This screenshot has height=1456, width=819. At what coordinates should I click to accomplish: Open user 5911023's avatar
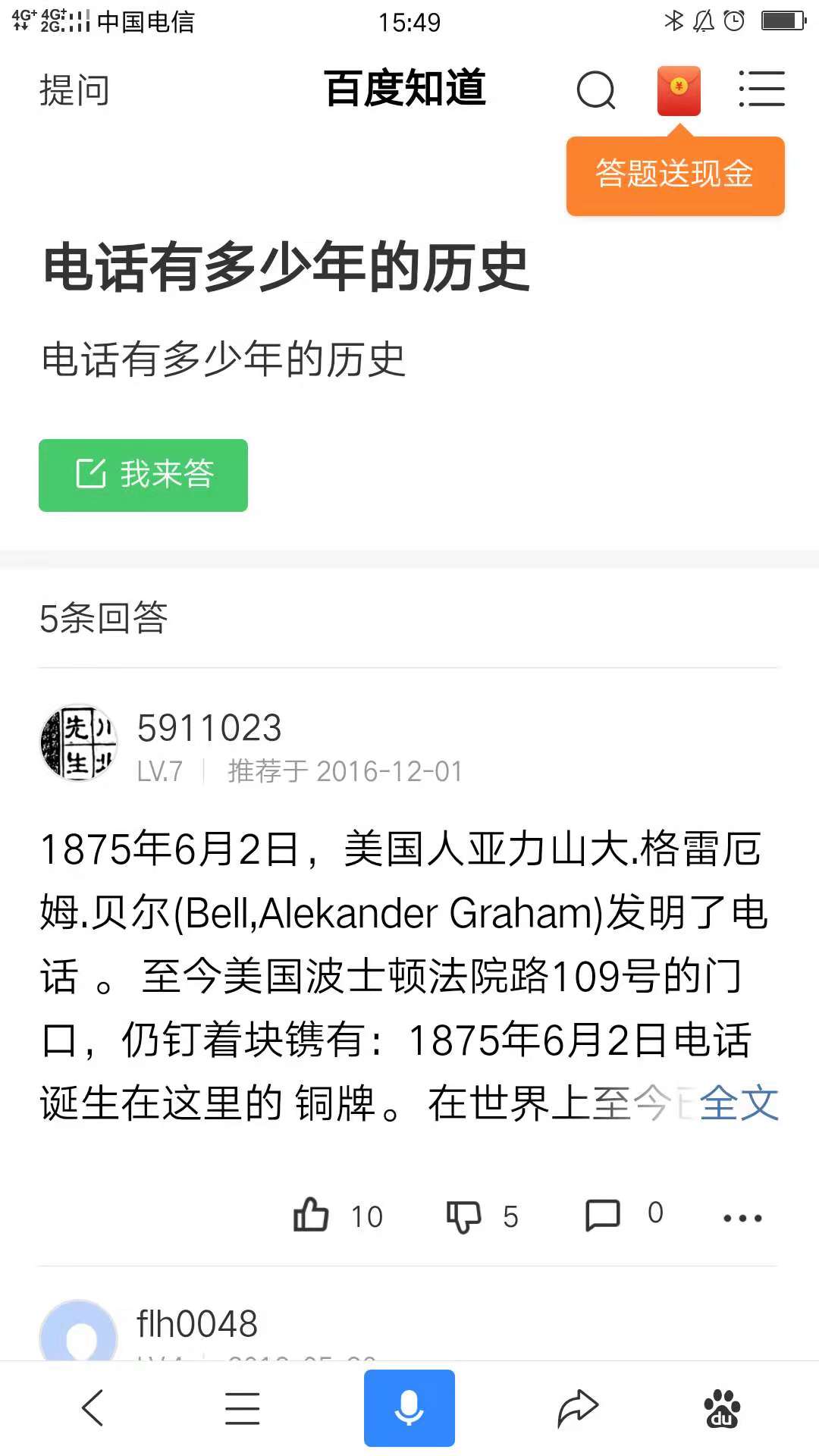78,742
